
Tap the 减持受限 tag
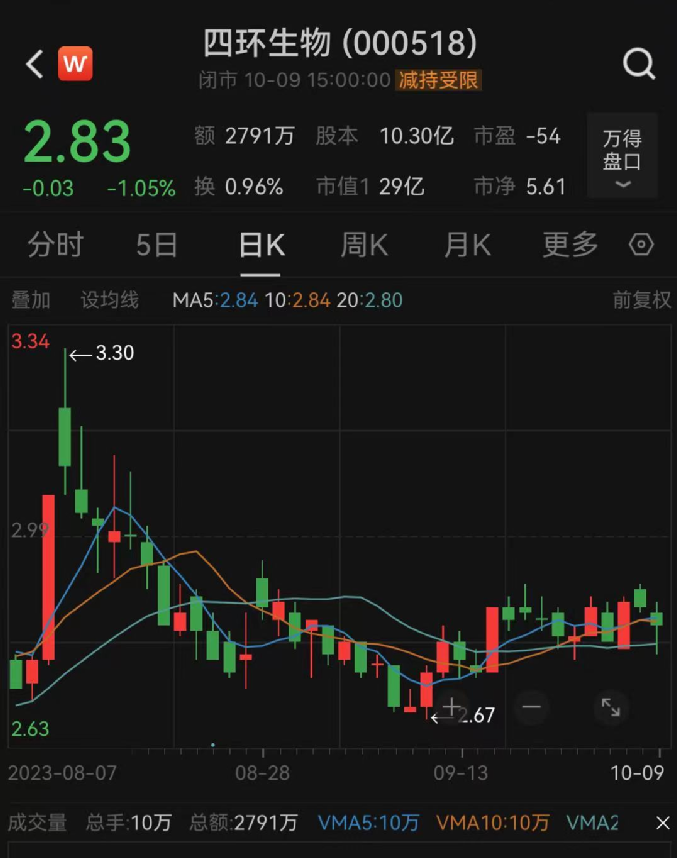click(x=439, y=80)
